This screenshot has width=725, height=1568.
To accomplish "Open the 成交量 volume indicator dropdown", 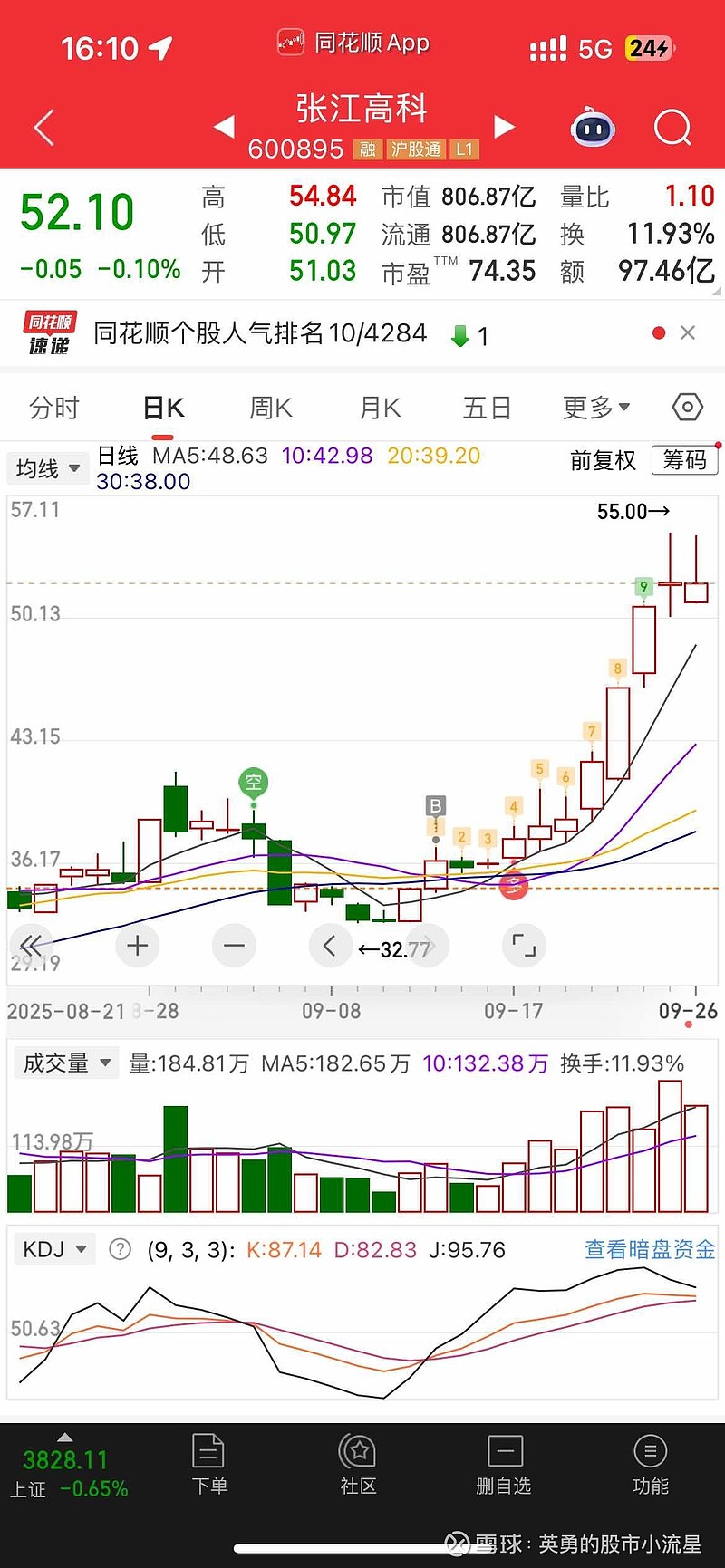I will (x=64, y=1062).
